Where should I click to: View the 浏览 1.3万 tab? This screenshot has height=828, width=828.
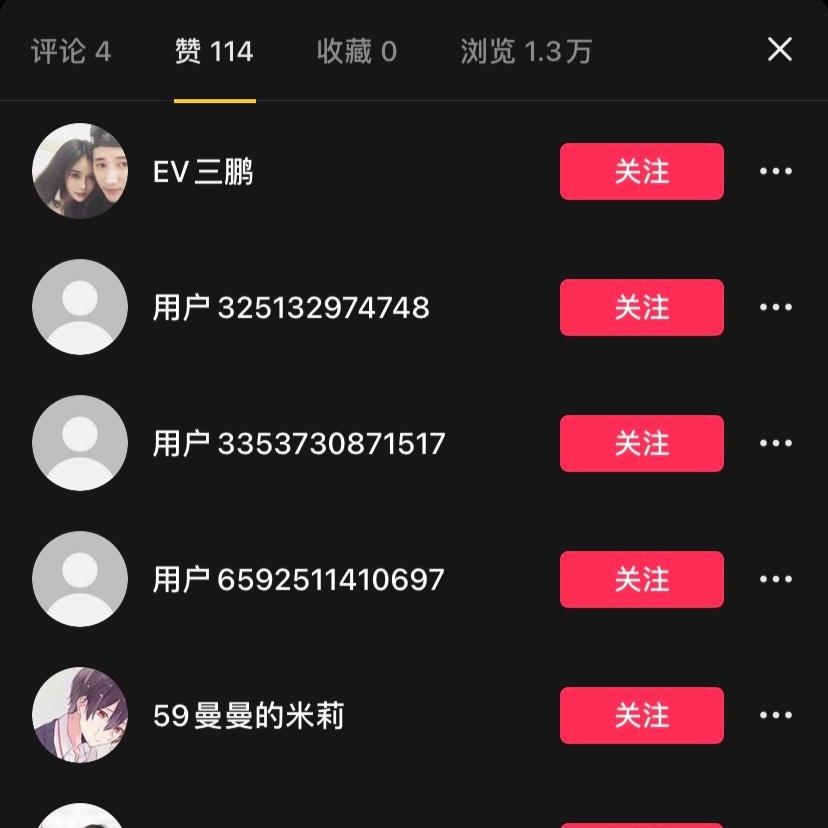coord(526,51)
